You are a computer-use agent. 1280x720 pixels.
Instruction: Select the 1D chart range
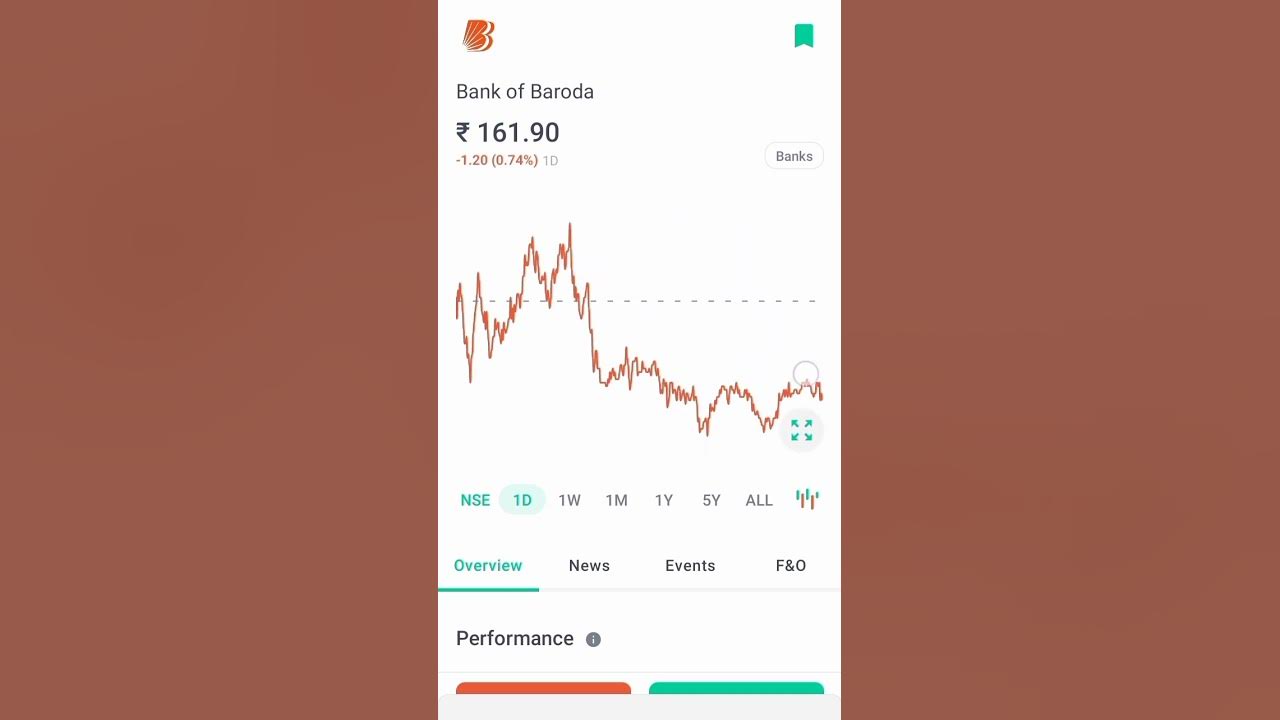(522, 500)
